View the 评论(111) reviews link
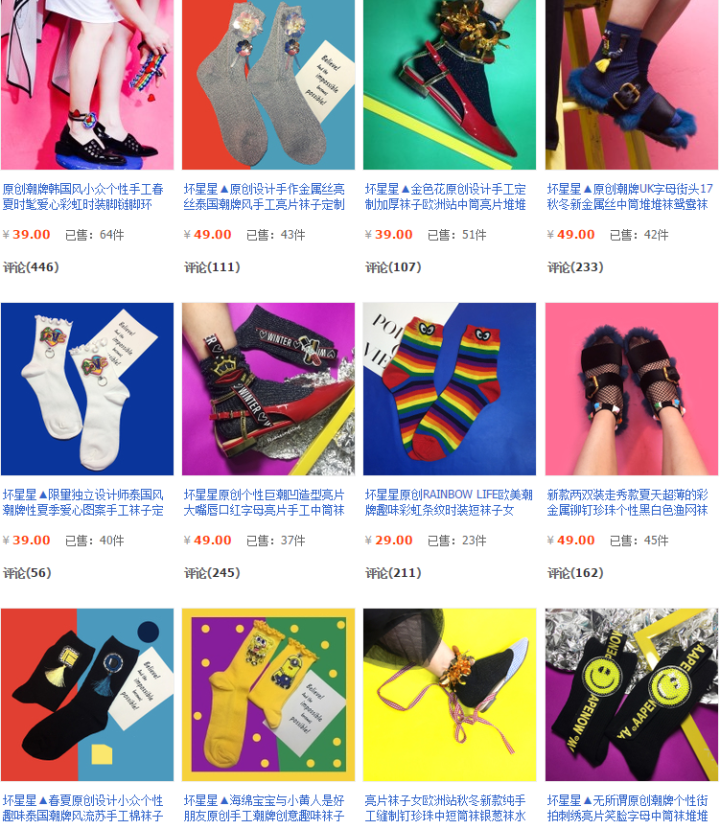This screenshot has height=829, width=720. [x=212, y=267]
